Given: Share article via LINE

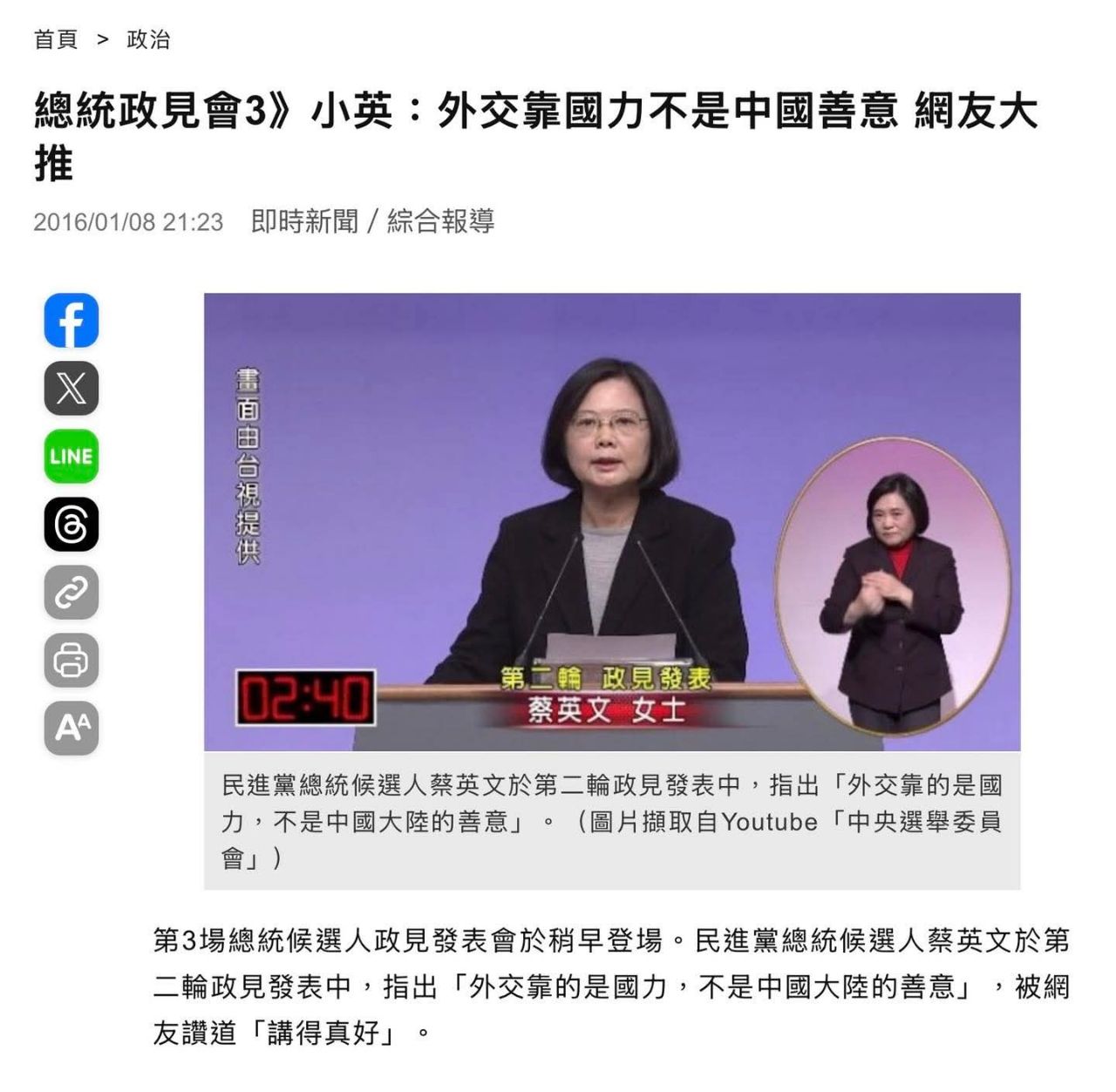Looking at the screenshot, I should tap(71, 457).
